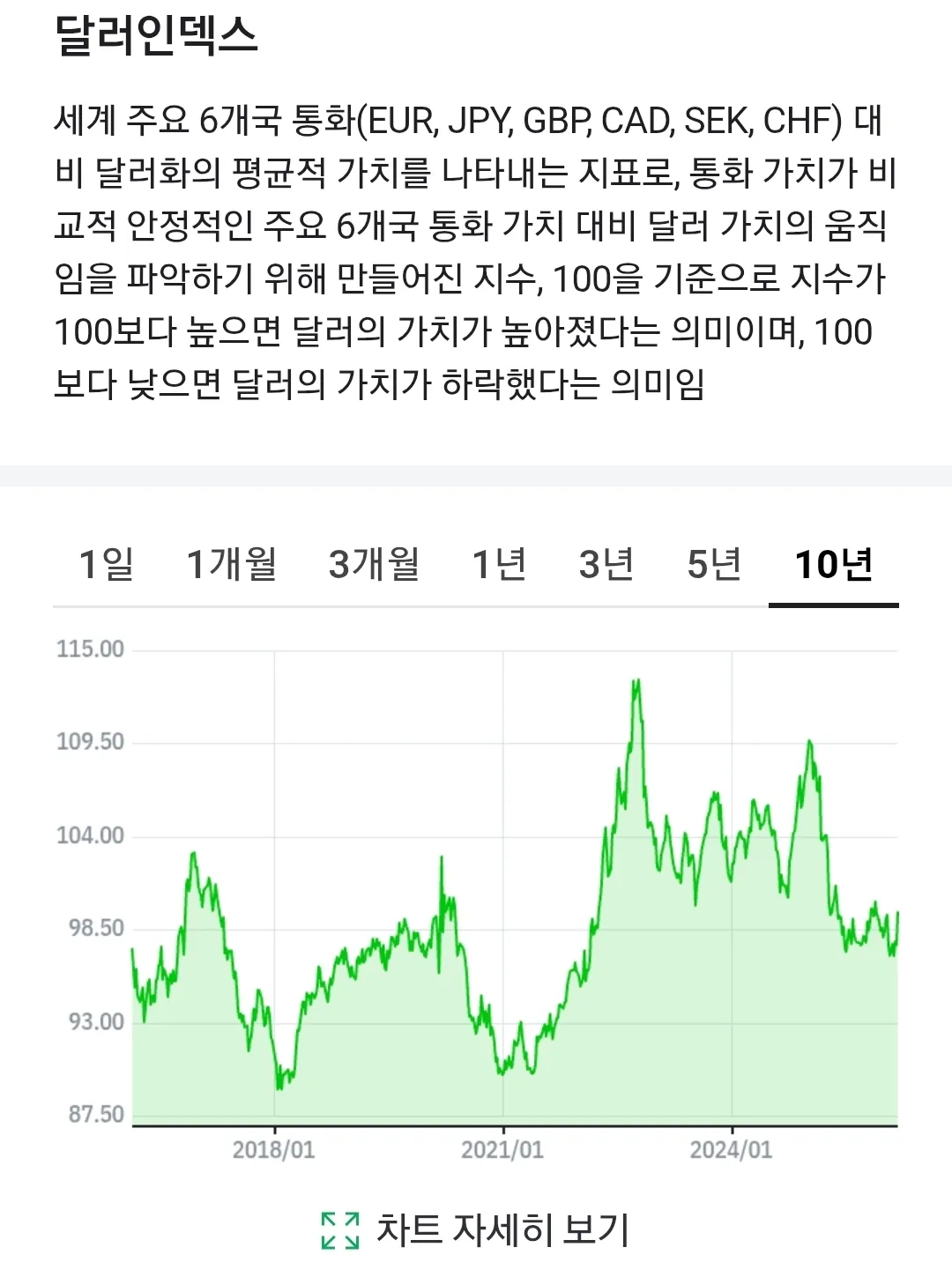The image size is (952, 1277).
Task: View the 3년 chart period
Action: pyautogui.click(x=606, y=564)
